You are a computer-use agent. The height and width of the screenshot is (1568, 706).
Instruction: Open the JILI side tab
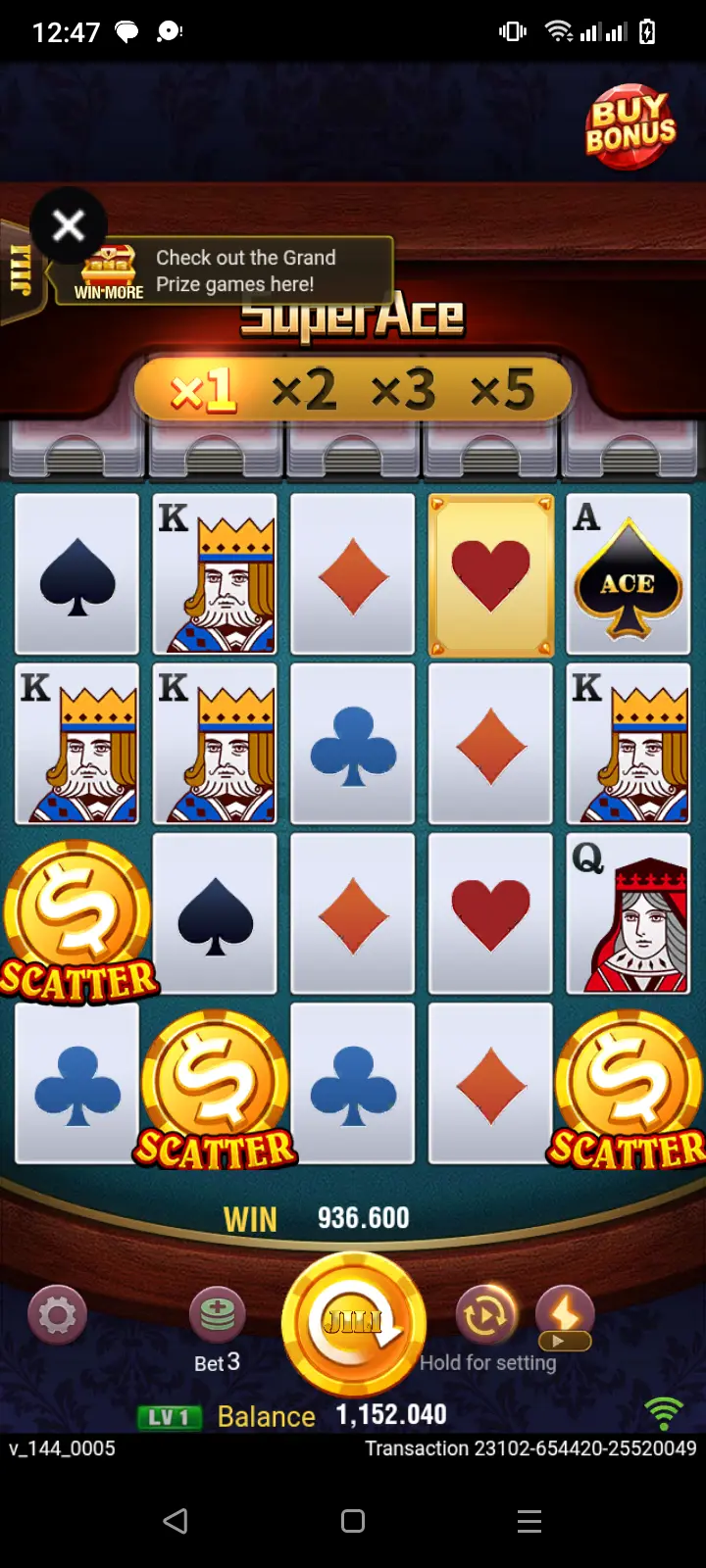click(20, 271)
